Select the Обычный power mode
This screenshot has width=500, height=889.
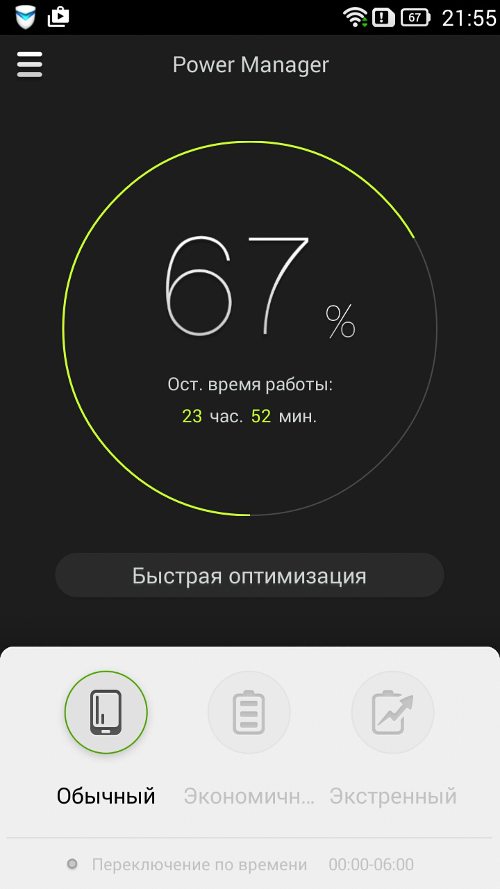pos(106,712)
